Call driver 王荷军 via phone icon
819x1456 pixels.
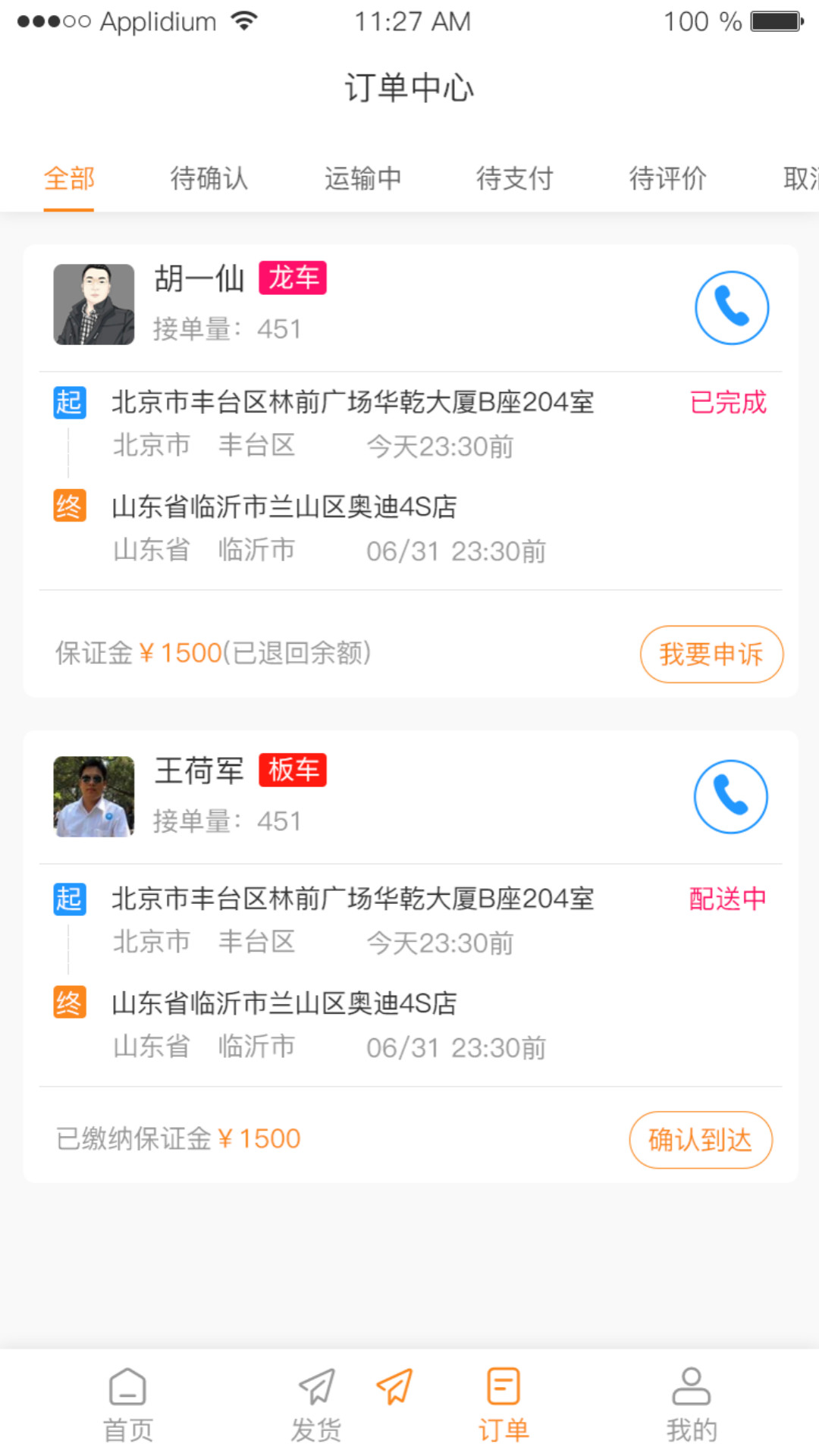coord(731,797)
